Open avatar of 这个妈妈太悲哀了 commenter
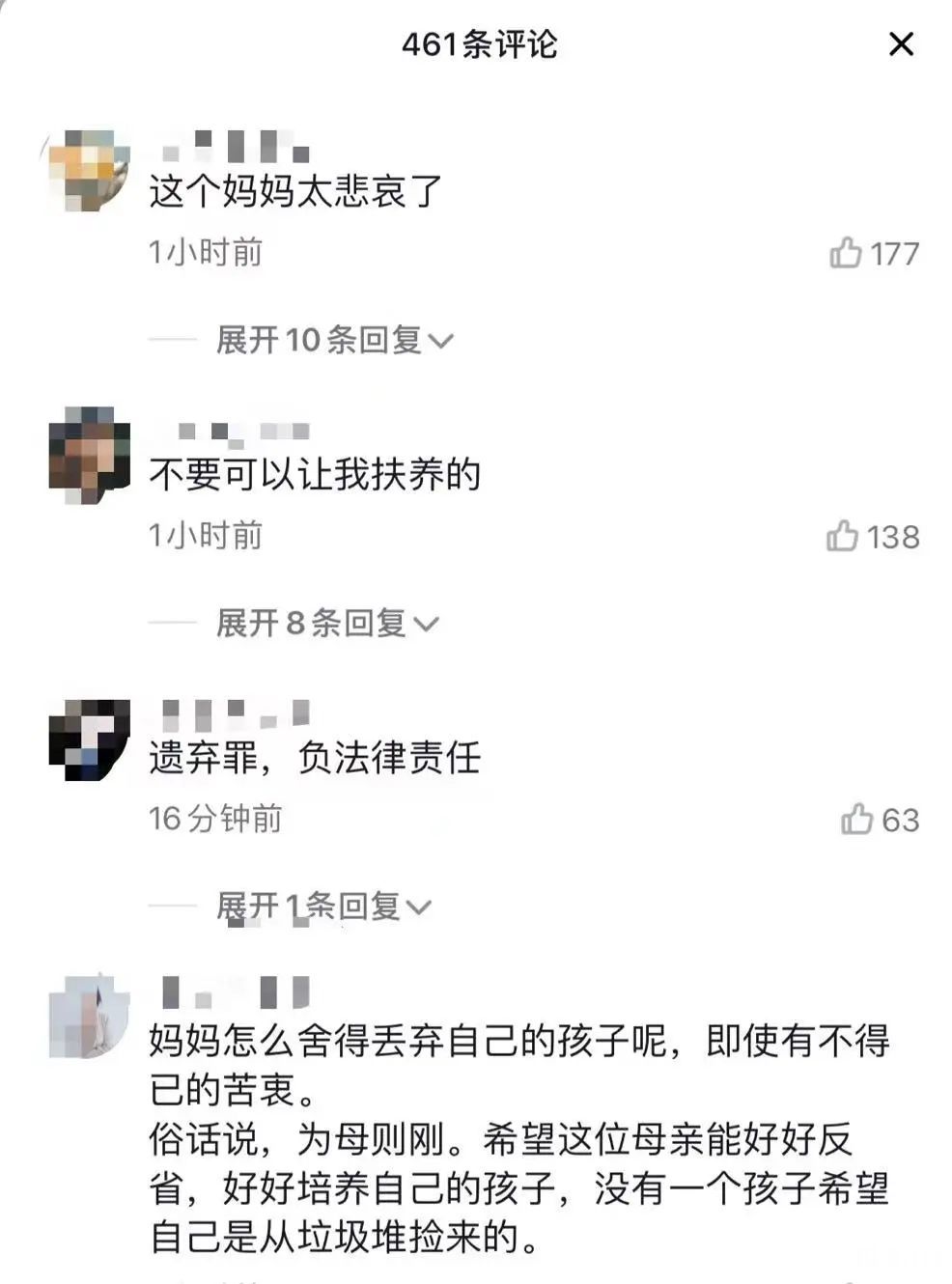This screenshot has height=1284, width=952. click(90, 171)
